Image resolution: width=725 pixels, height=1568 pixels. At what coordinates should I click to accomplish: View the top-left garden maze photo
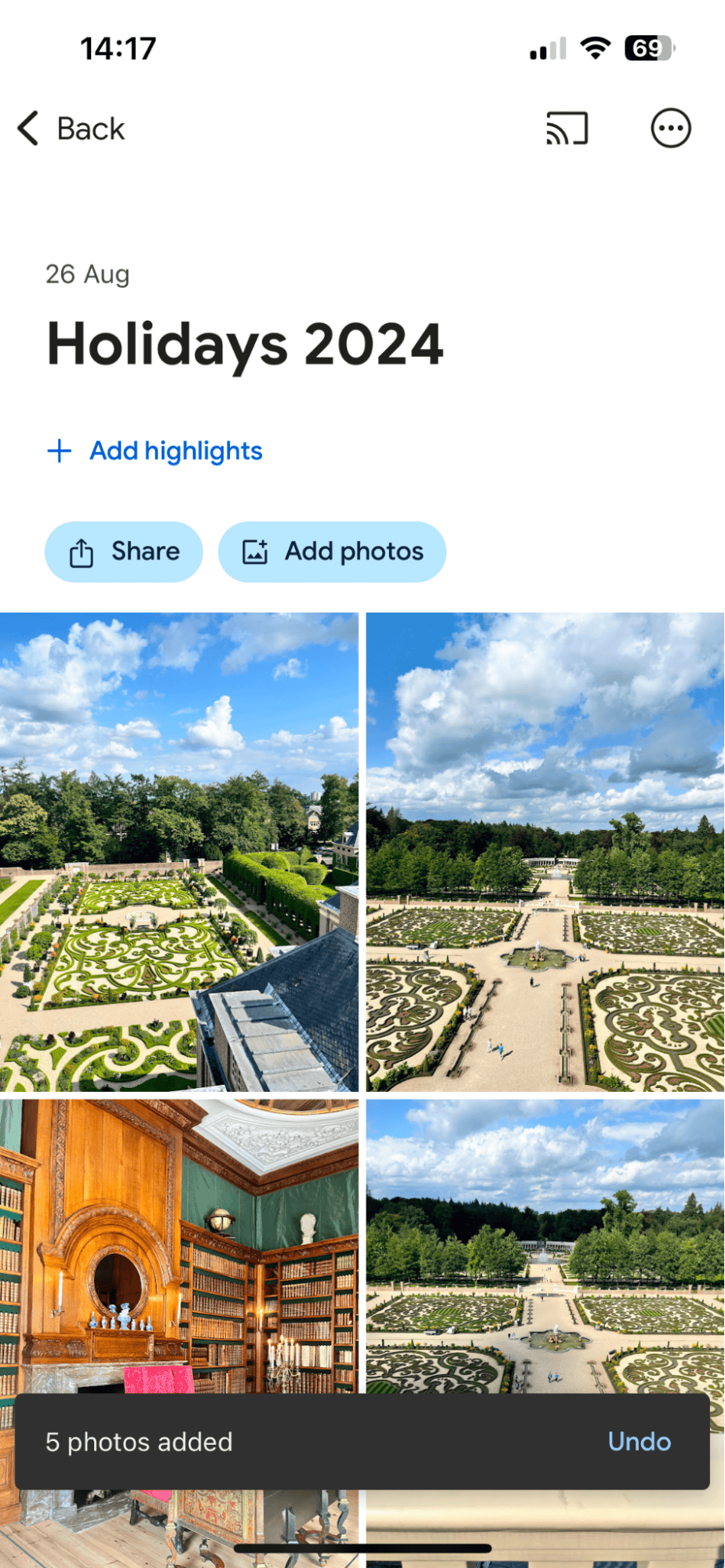(x=180, y=847)
